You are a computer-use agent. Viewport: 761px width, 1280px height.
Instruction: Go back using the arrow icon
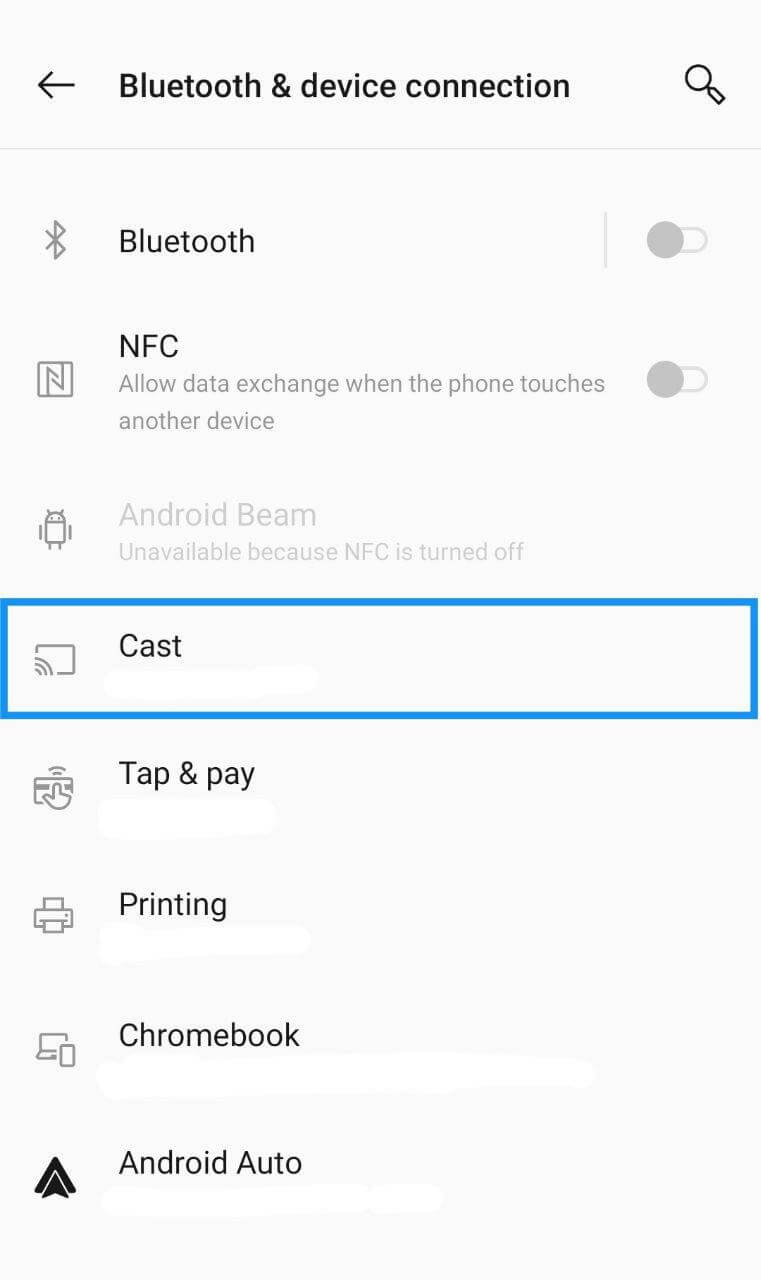click(56, 86)
